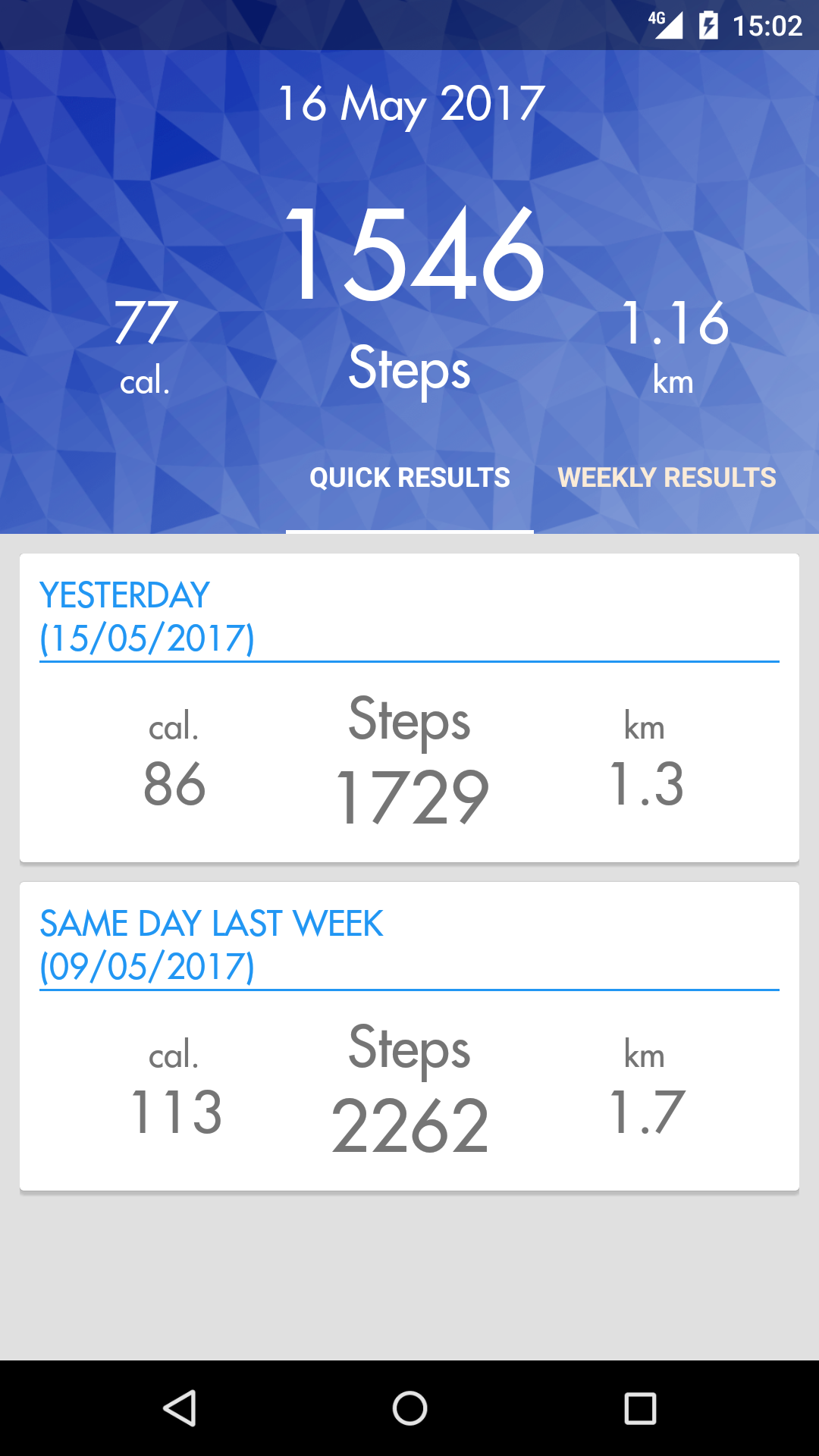Switch to the Weekly Results tab
Image resolution: width=819 pixels, height=1456 pixels.
pos(667,478)
